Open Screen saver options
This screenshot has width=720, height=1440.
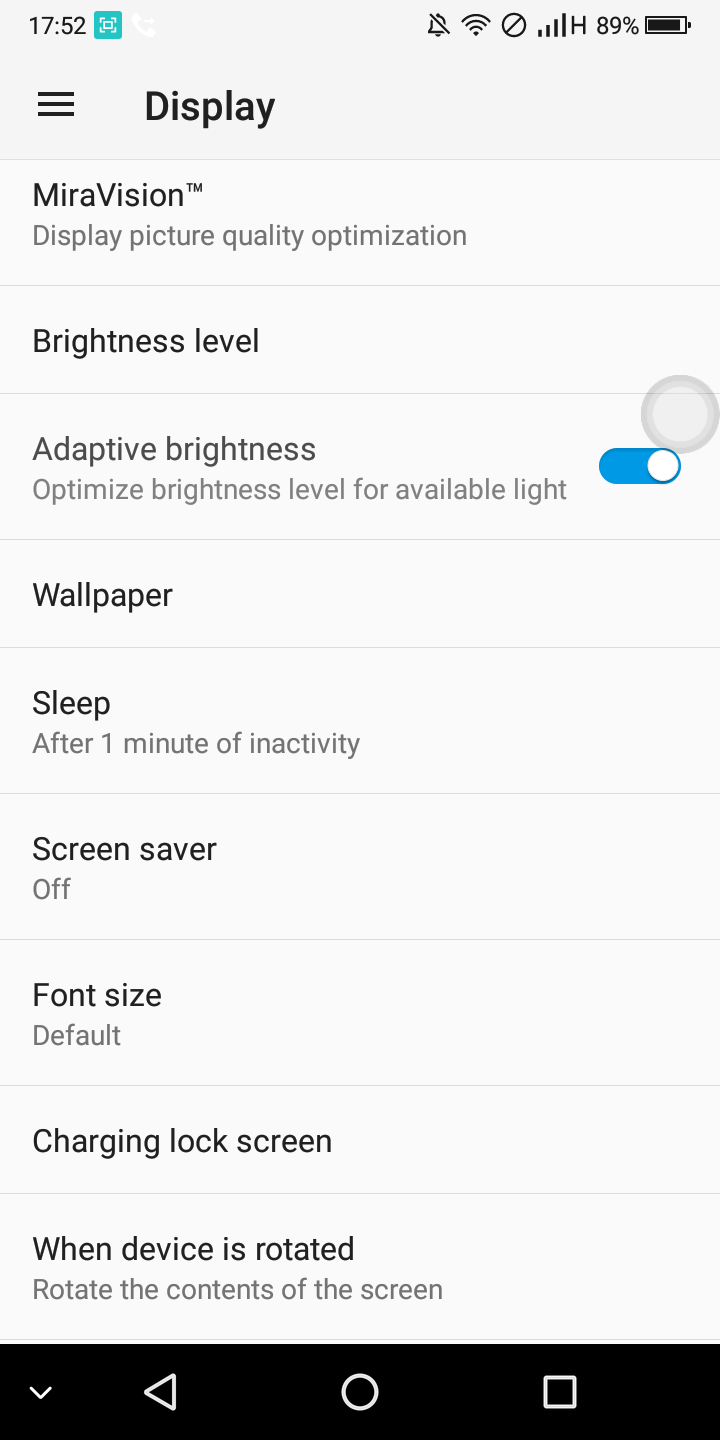pos(360,867)
